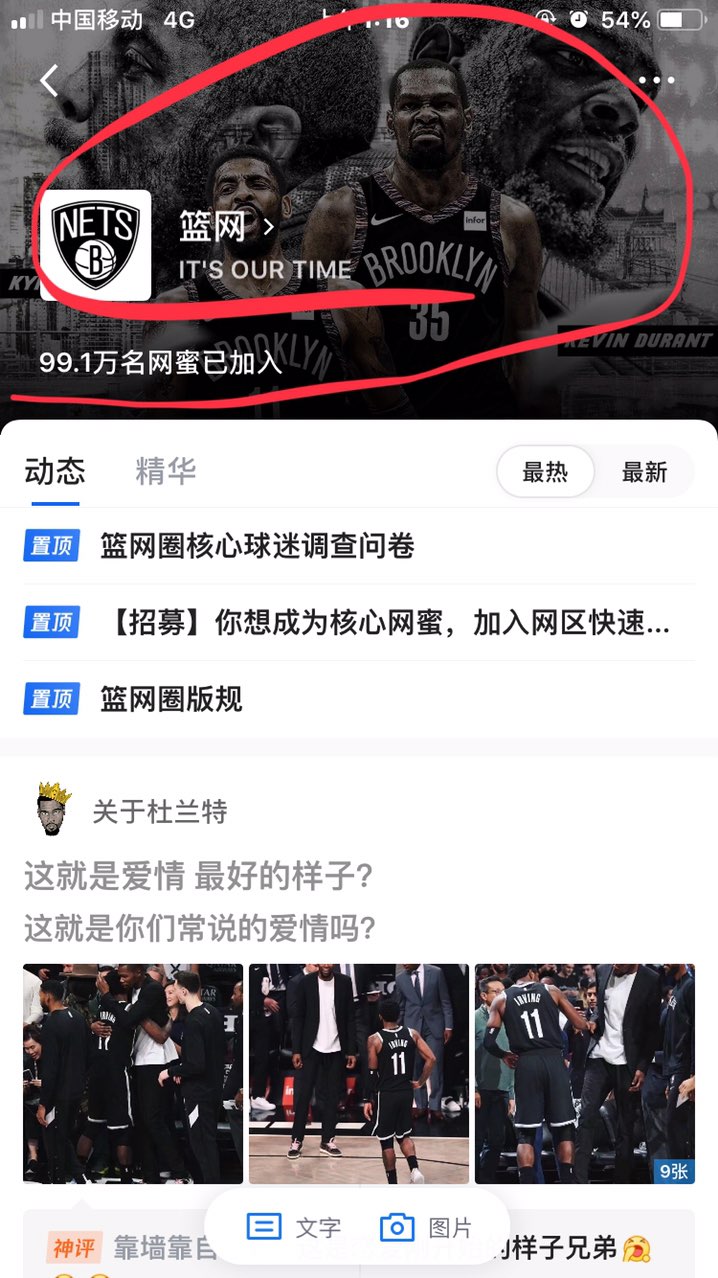The height and width of the screenshot is (1278, 718).
Task: Open pinned post 篮网圈核心球迷调查问卷
Action: [x=257, y=546]
